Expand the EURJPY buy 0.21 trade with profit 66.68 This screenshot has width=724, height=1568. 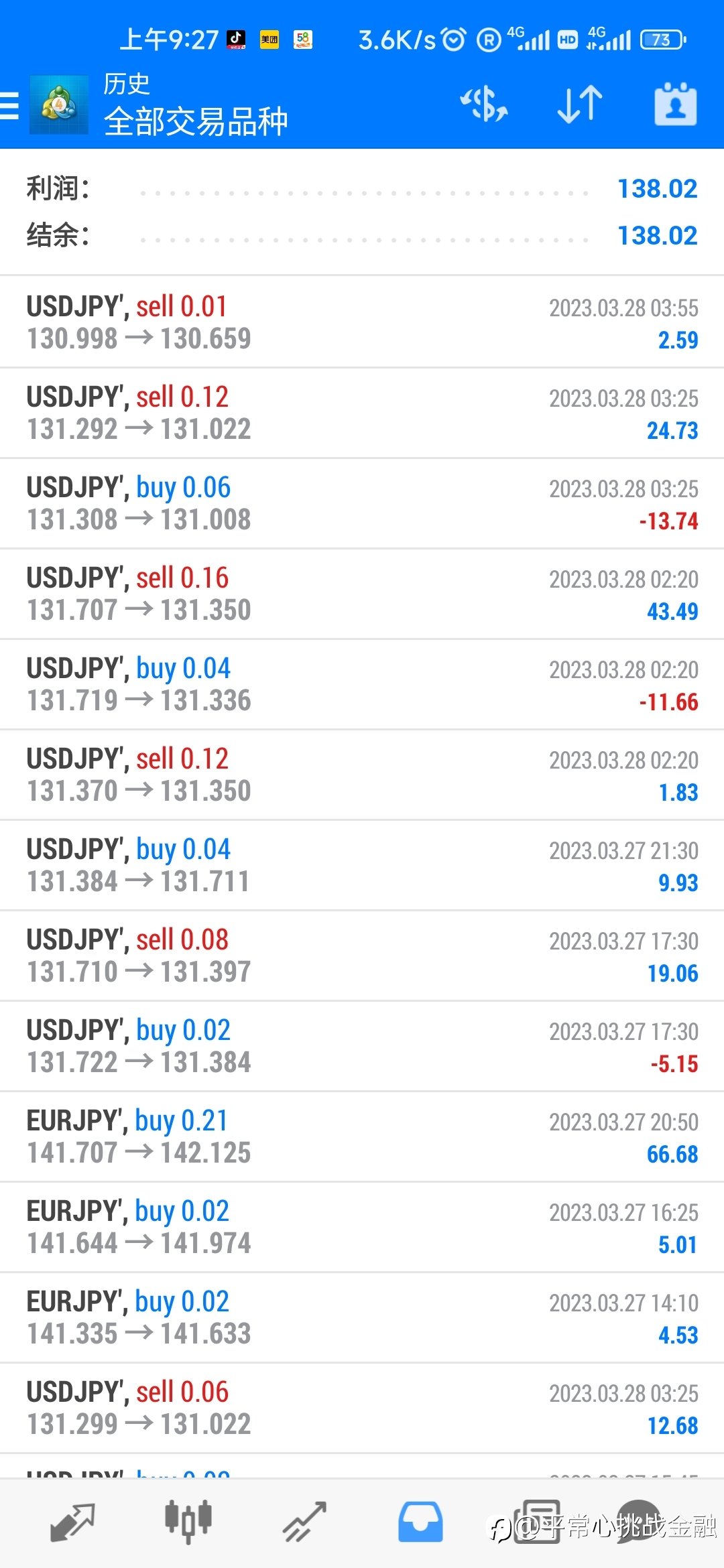coord(362,1136)
